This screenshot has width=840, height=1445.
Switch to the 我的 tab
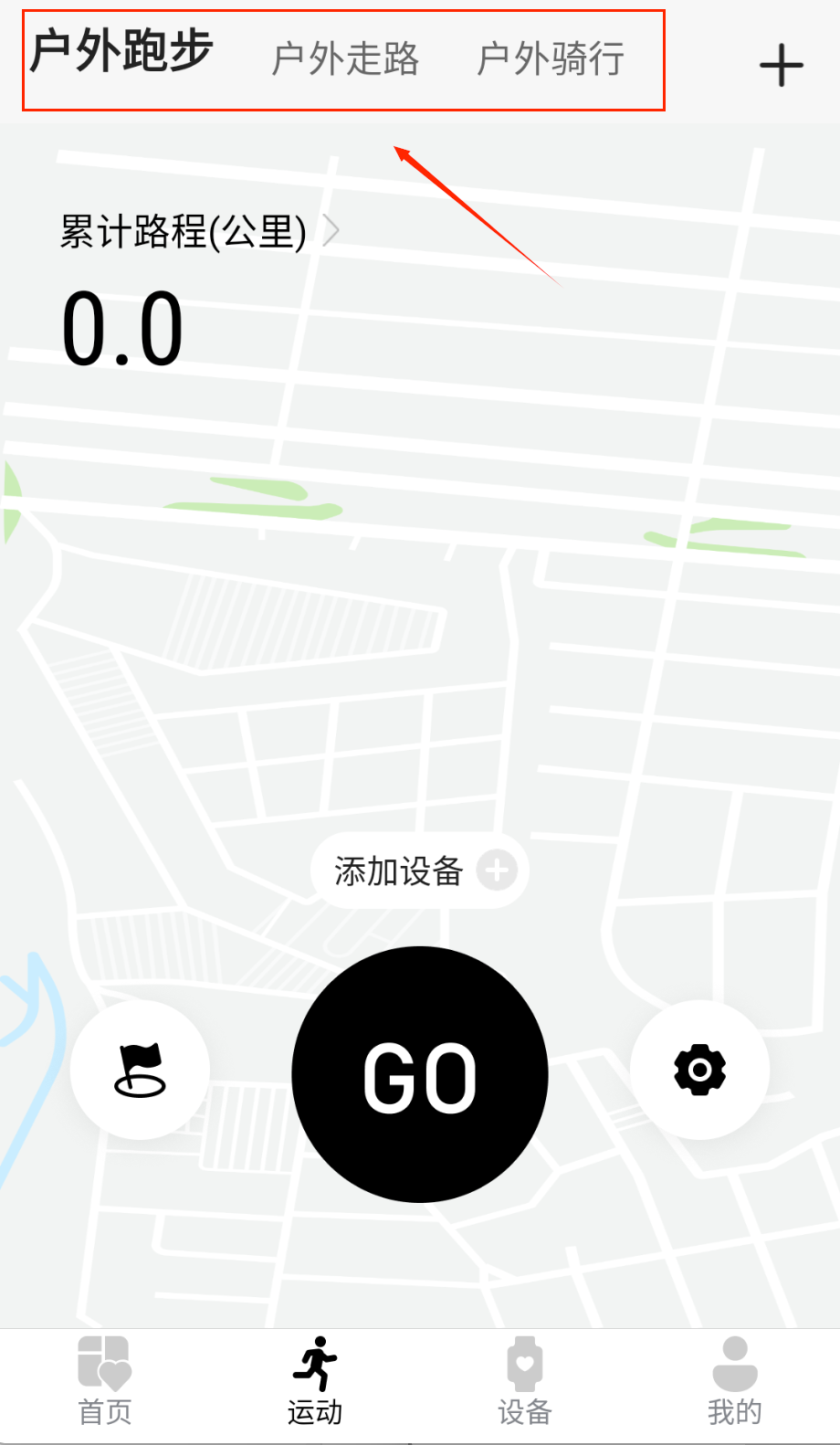click(x=734, y=1380)
